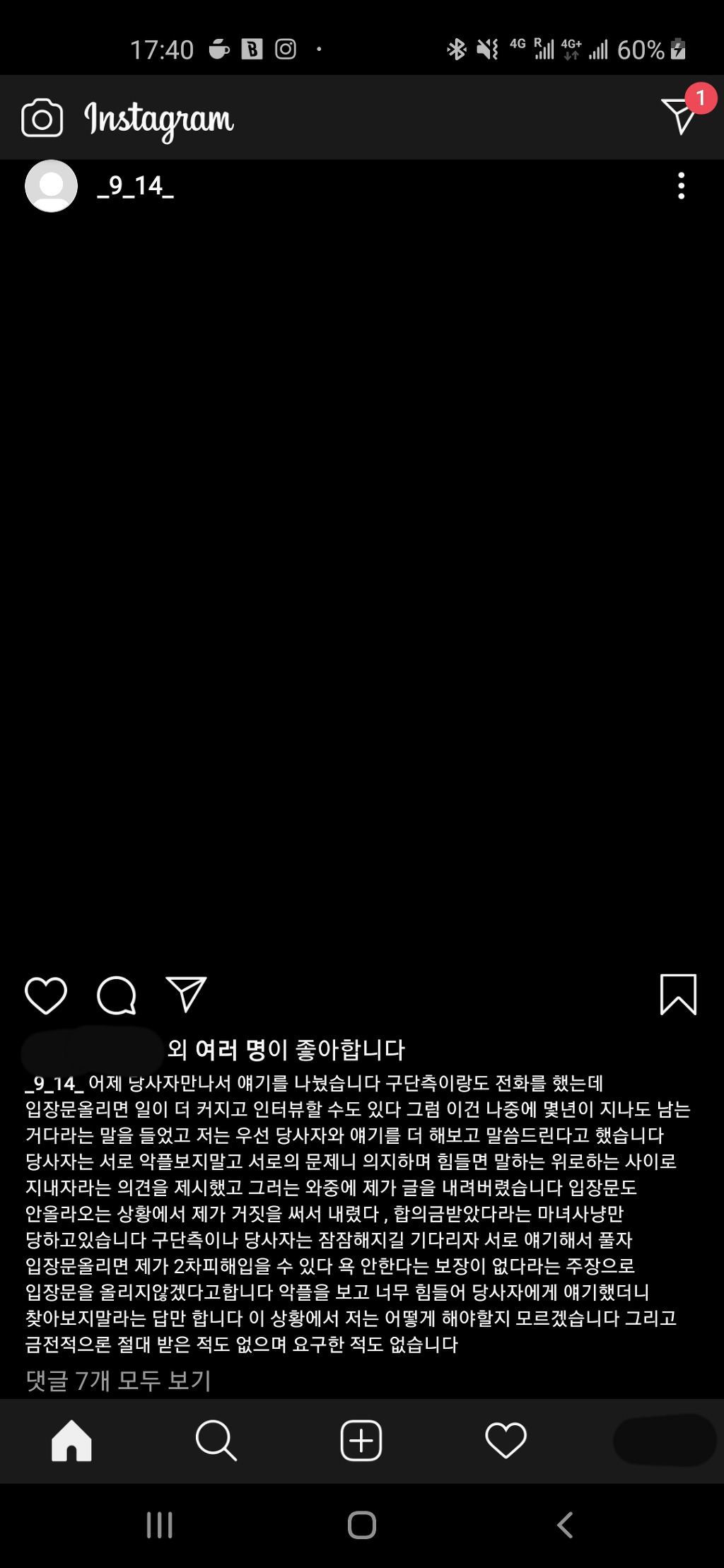Tap the system back button
This screenshot has height=1568, width=724.
pyautogui.click(x=564, y=1525)
